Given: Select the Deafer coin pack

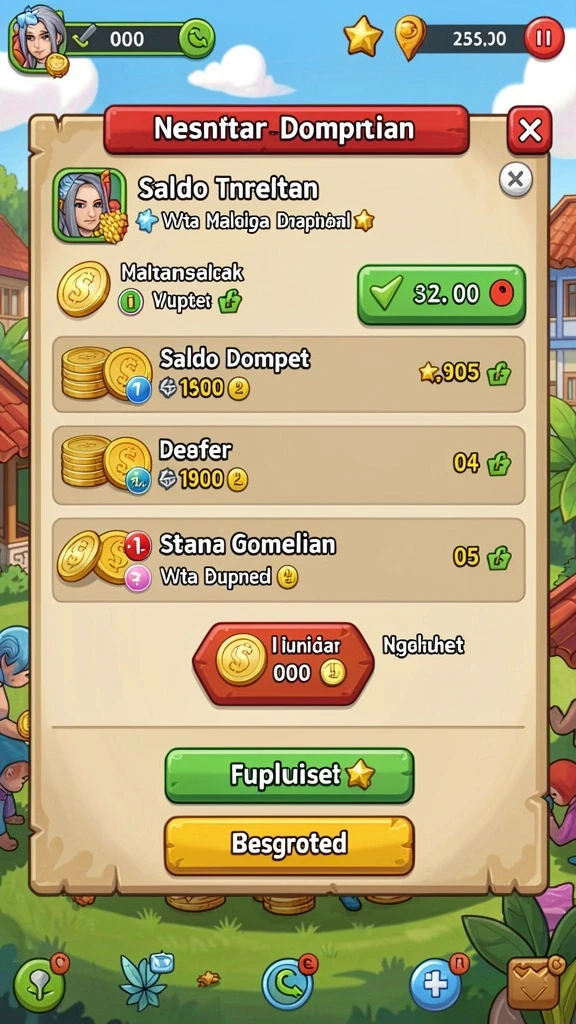Looking at the screenshot, I should (x=289, y=466).
